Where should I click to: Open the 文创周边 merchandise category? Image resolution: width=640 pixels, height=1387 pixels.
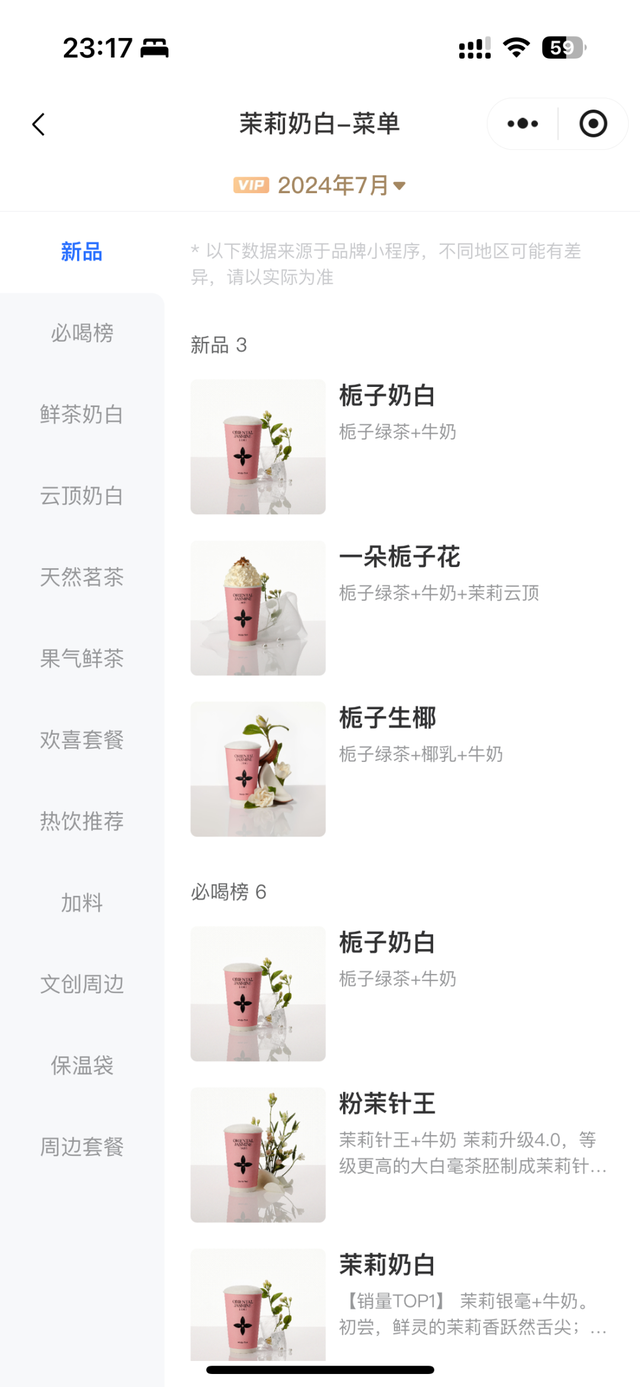pos(82,985)
